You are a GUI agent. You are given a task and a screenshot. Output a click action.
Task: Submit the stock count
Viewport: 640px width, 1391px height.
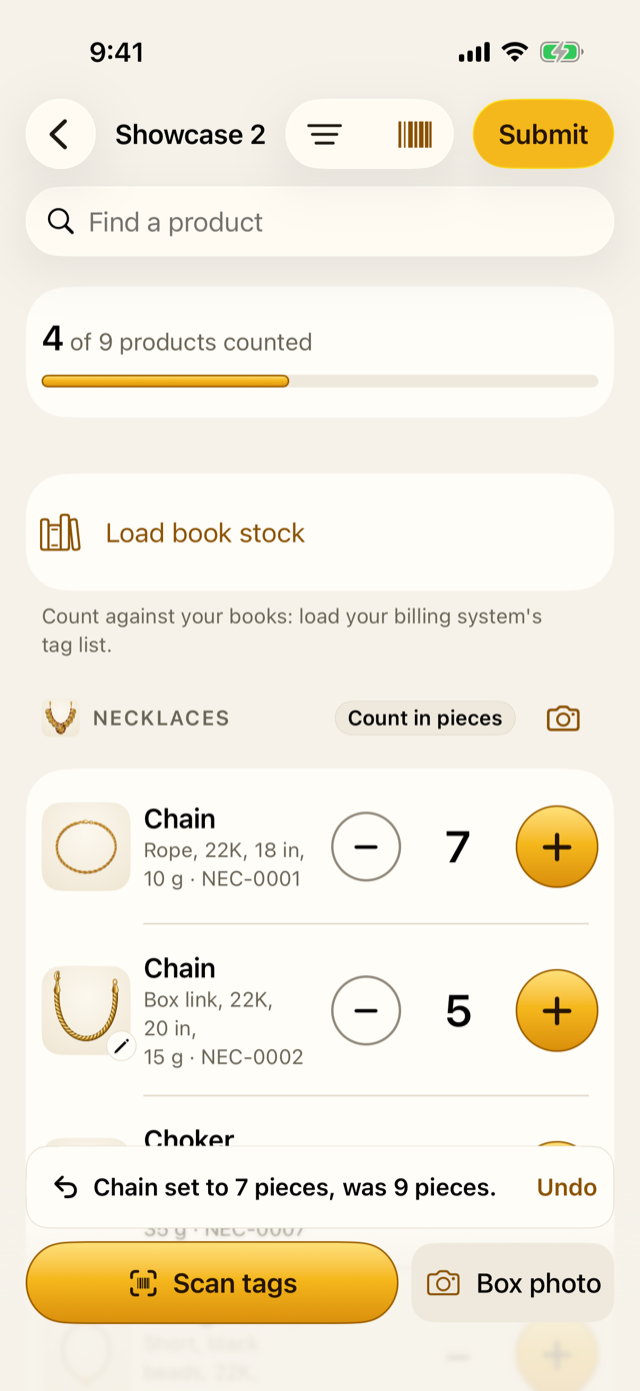click(543, 134)
